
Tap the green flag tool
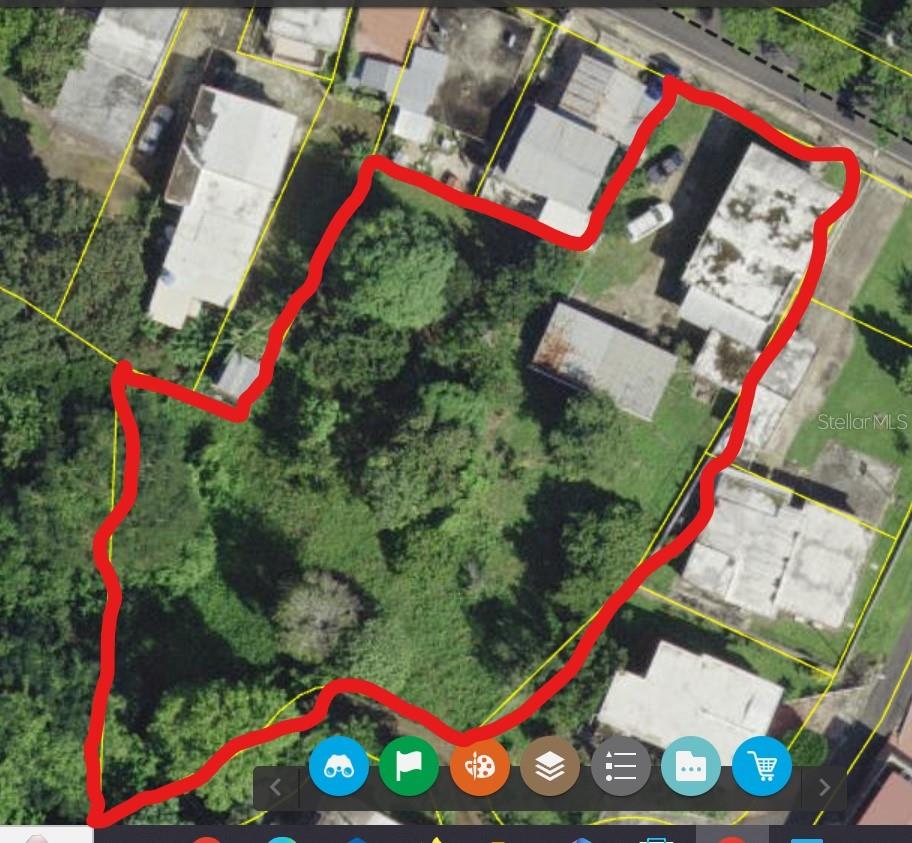coord(409,766)
